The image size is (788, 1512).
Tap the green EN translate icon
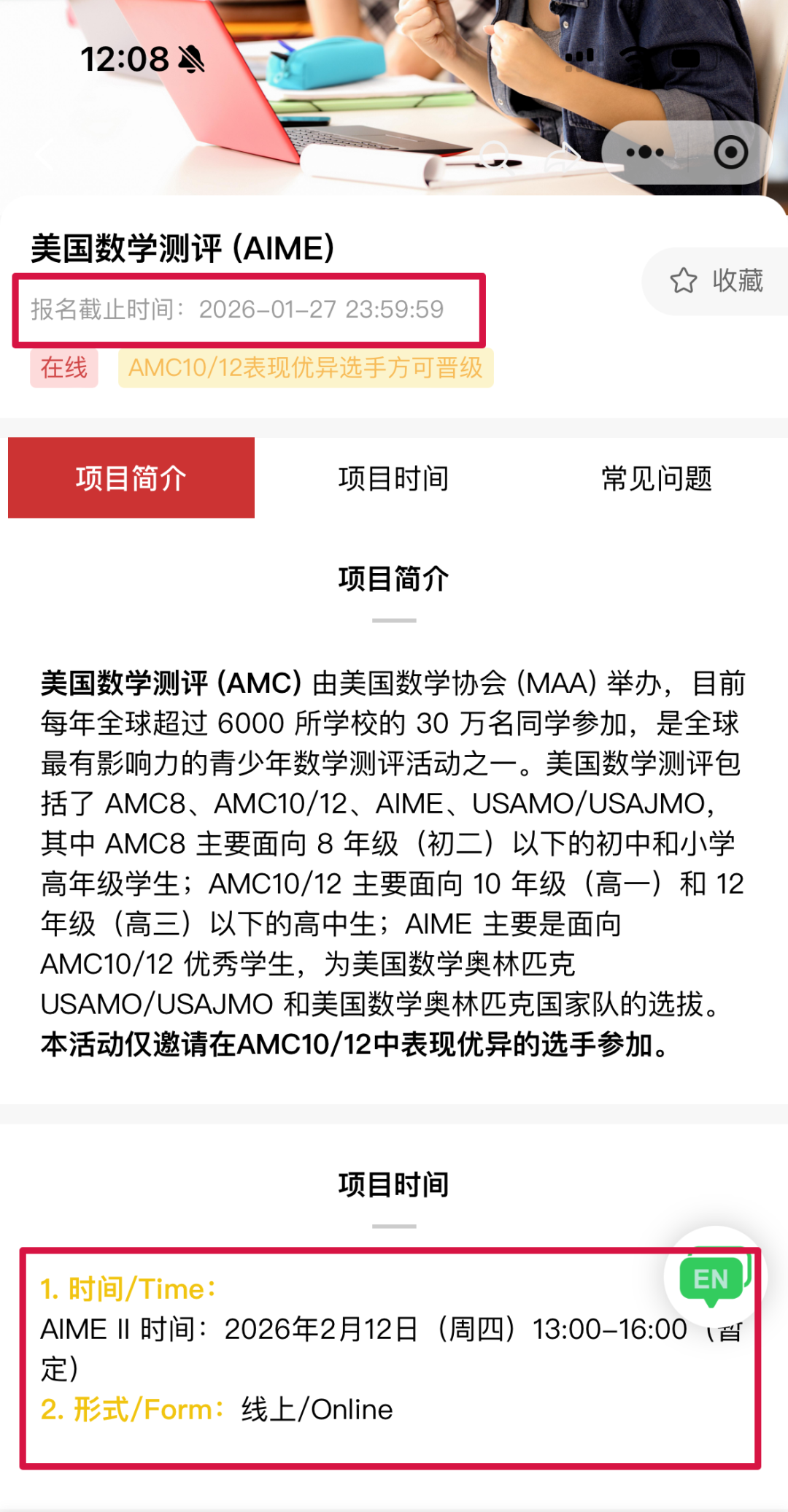[711, 1278]
